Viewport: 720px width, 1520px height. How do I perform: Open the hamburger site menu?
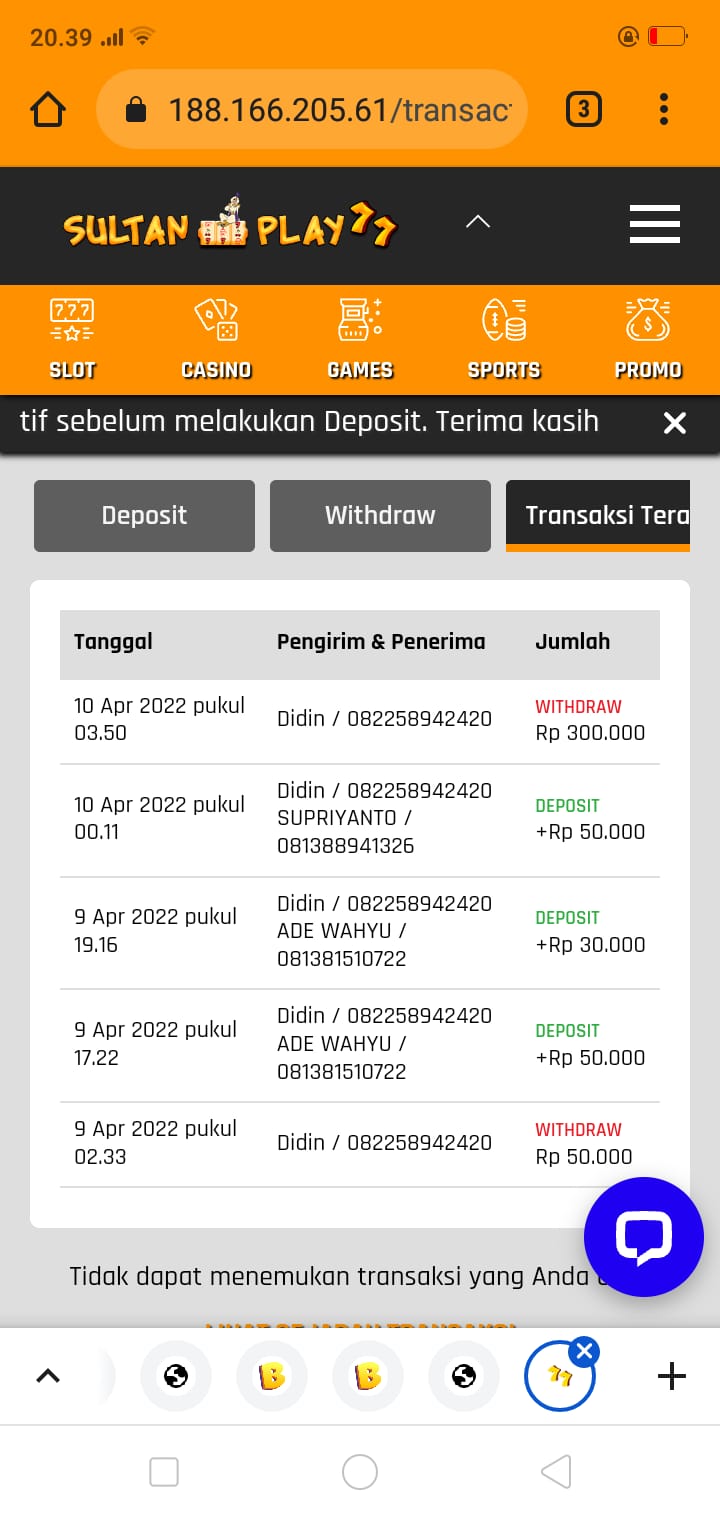655,224
